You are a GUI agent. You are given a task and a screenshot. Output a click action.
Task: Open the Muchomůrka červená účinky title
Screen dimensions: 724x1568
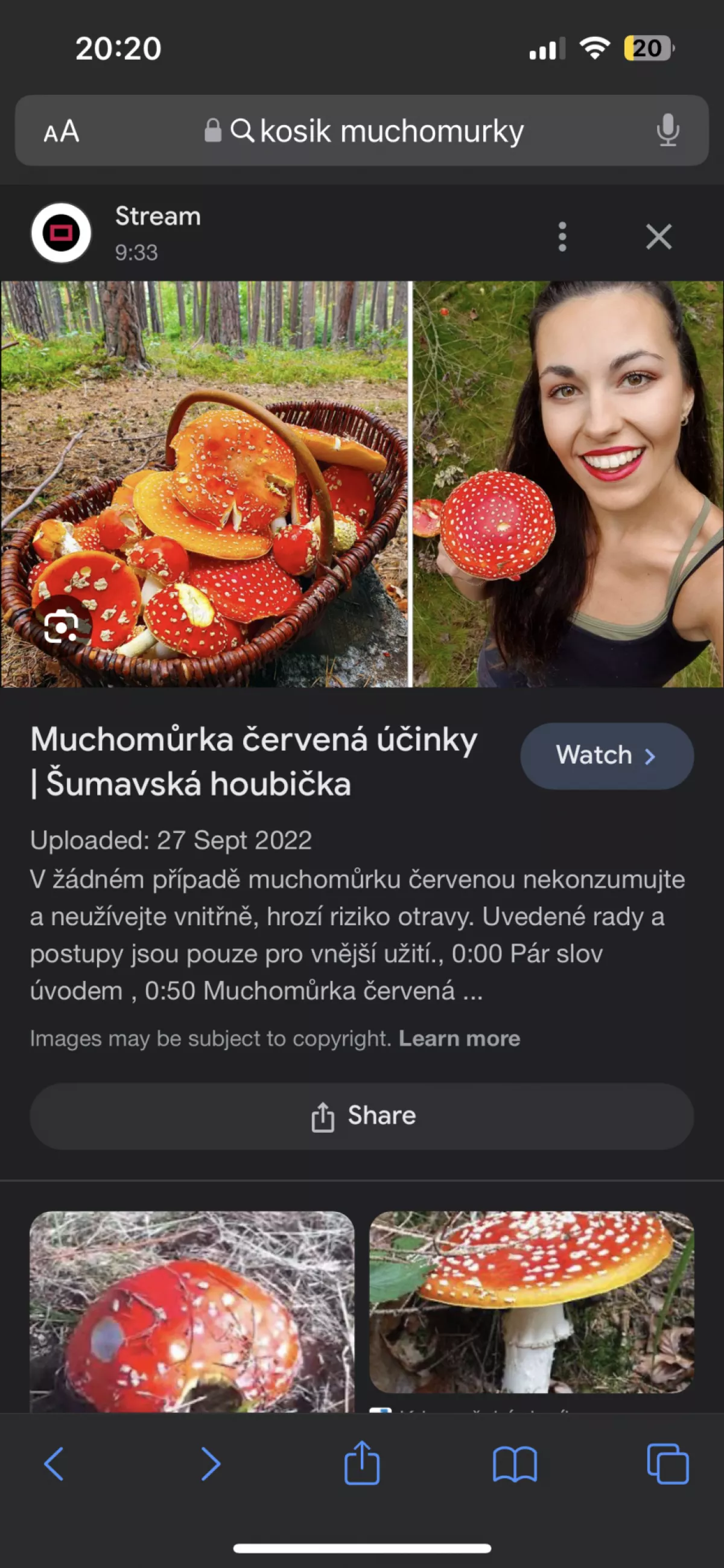[255, 761]
